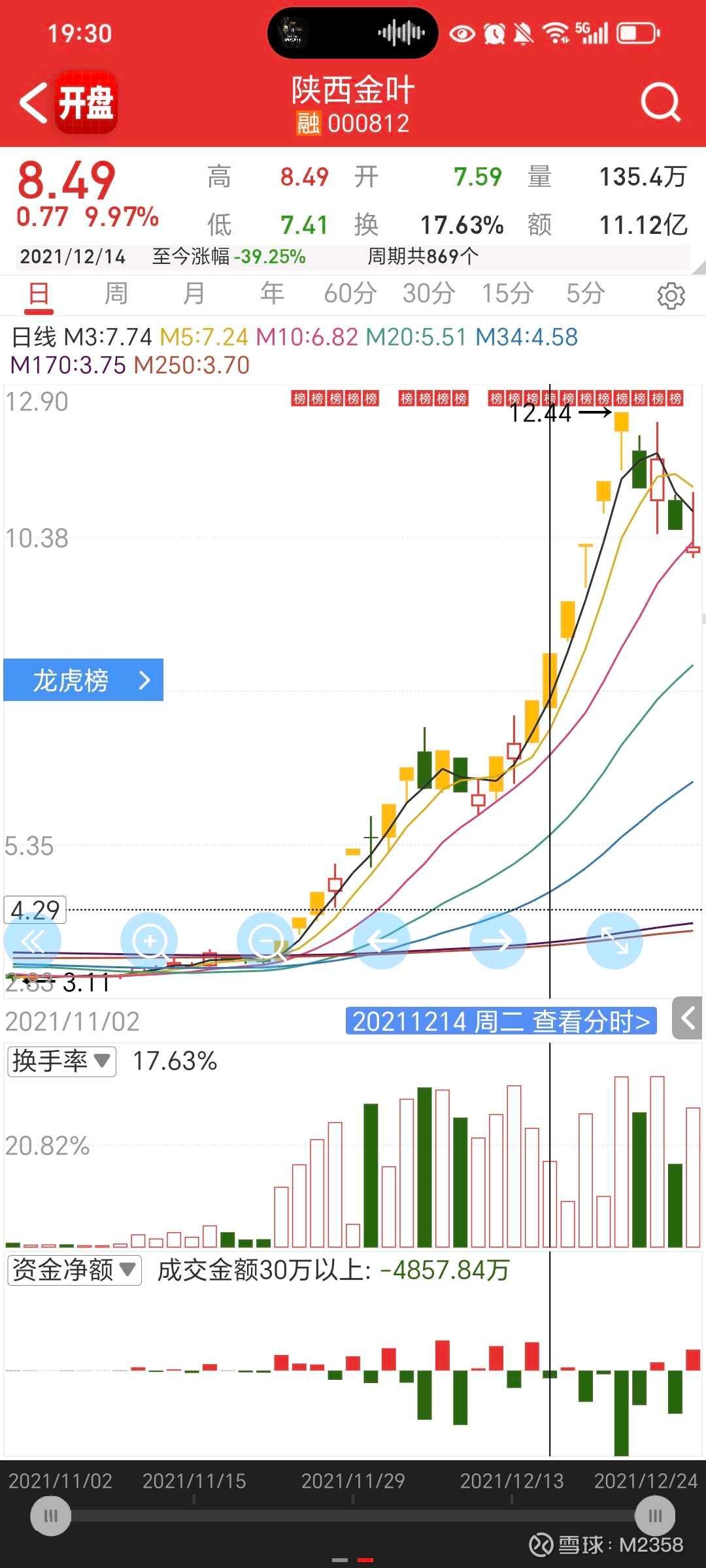Open chart settings gear icon
The width and height of the screenshot is (706, 1568).
coord(671,296)
